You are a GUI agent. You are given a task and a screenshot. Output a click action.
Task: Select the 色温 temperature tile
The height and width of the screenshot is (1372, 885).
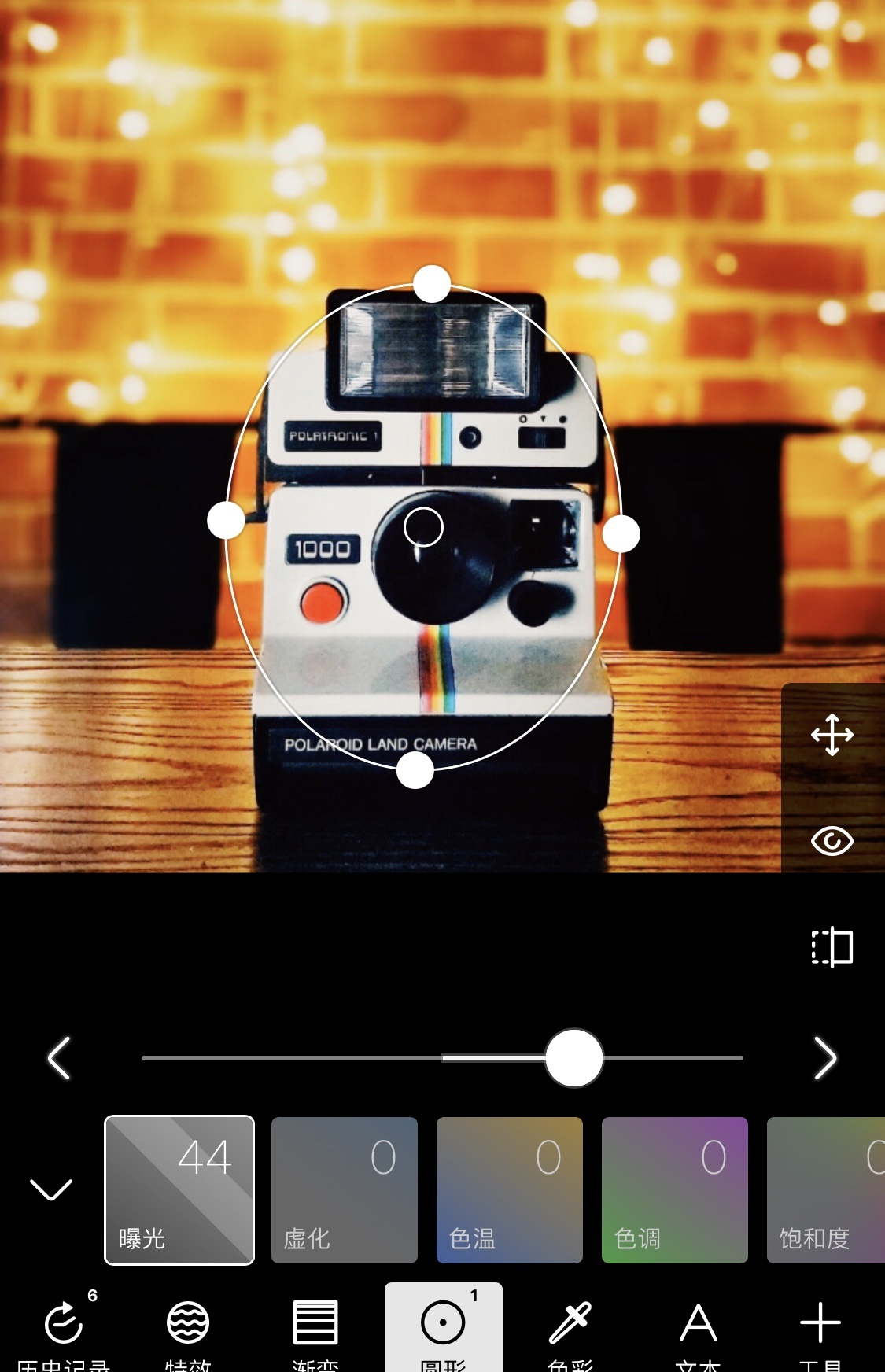click(x=510, y=1189)
